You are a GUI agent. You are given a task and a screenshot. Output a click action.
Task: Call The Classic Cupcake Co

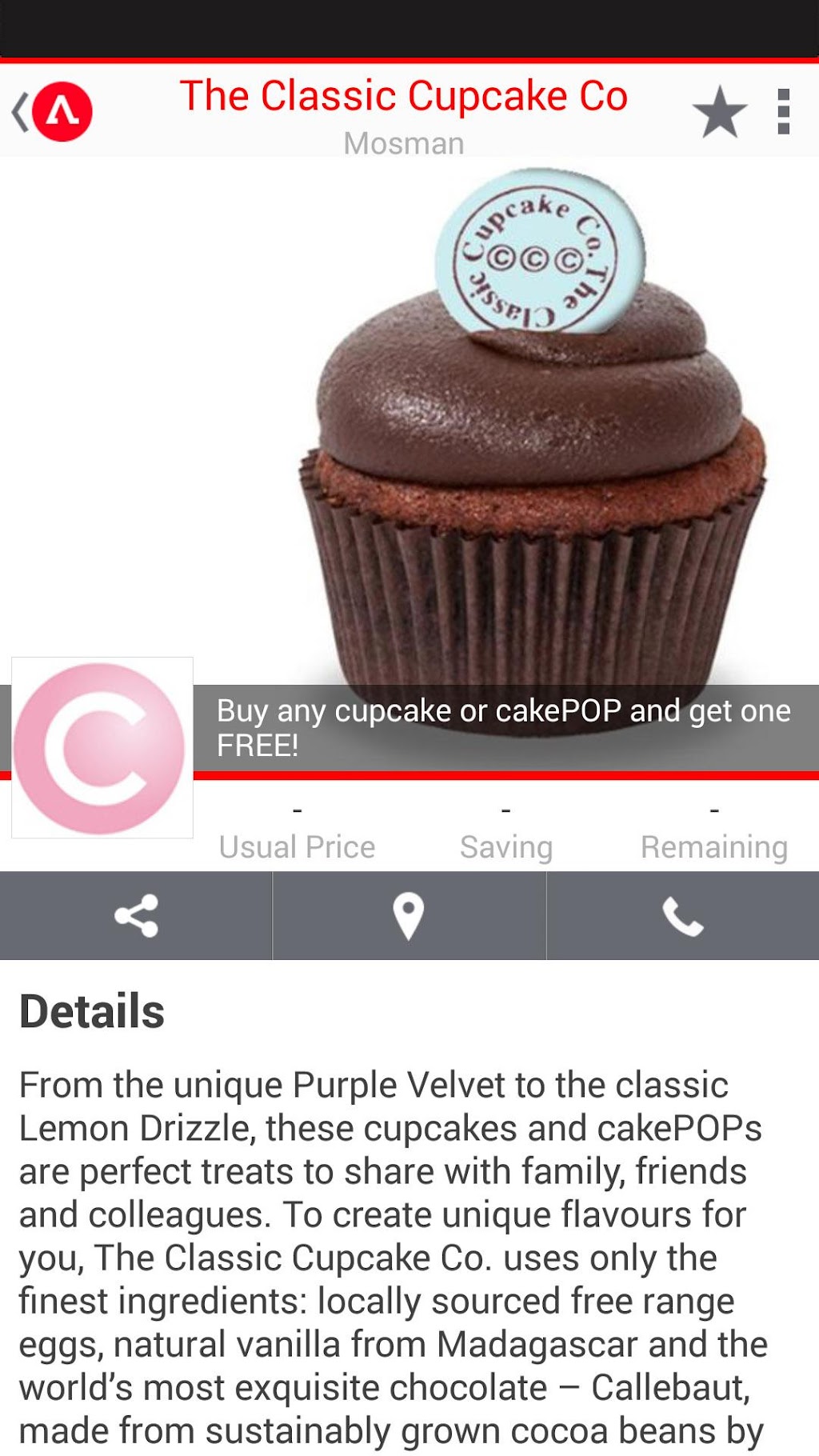682,916
